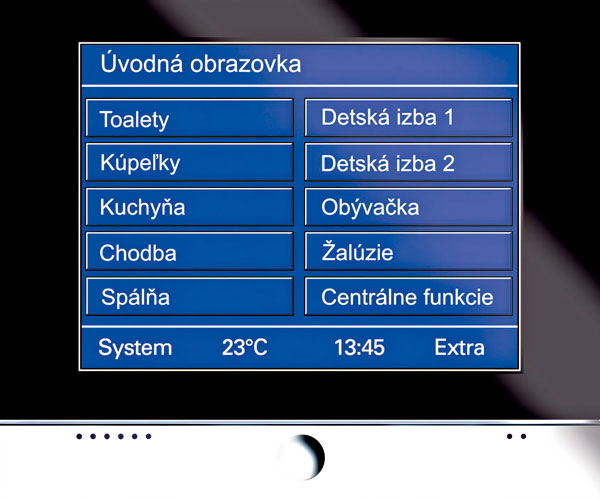Open Detská izba 2
The height and width of the screenshot is (501, 600).
pos(408,163)
